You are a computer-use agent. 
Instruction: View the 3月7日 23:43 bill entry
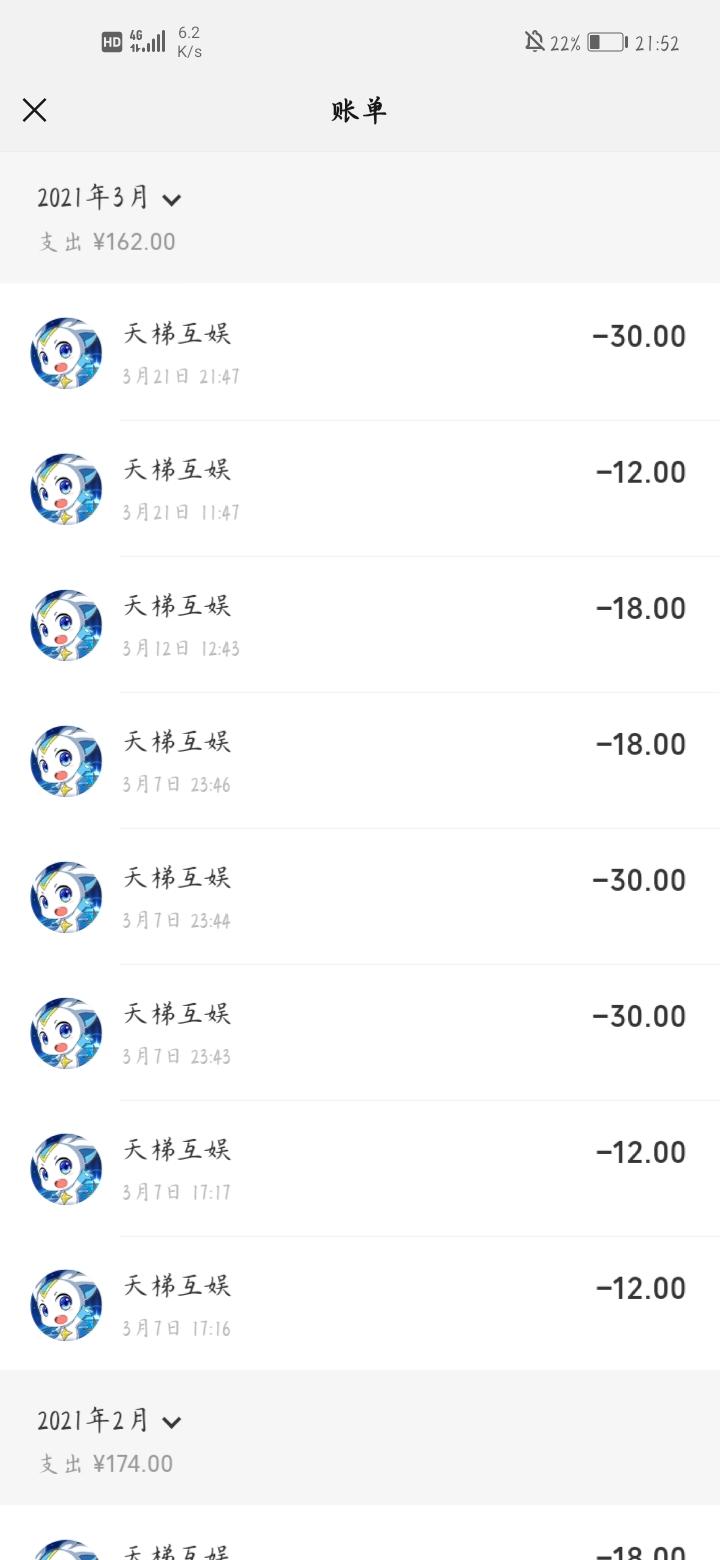360,1033
